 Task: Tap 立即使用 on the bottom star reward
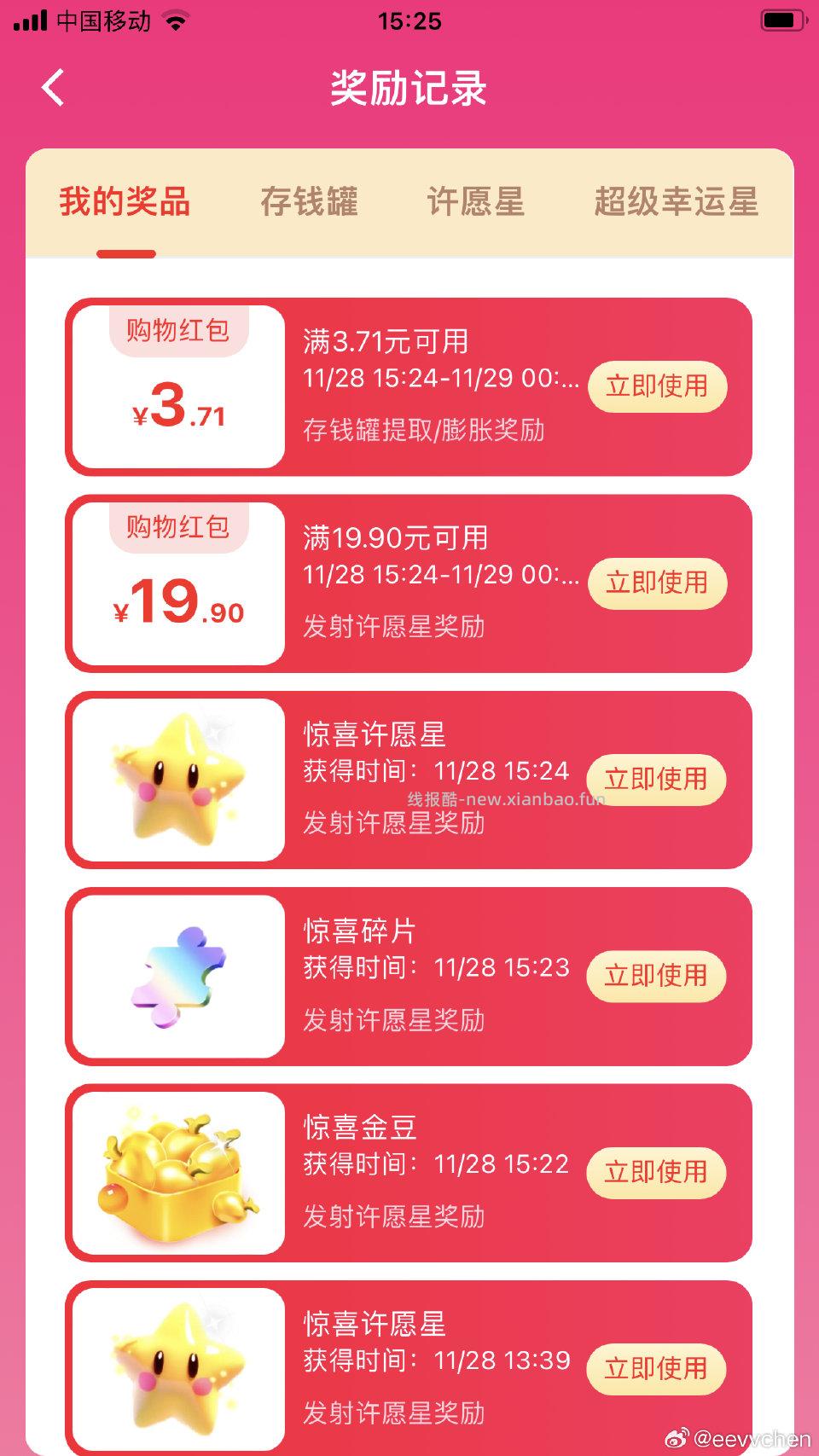tap(657, 1367)
